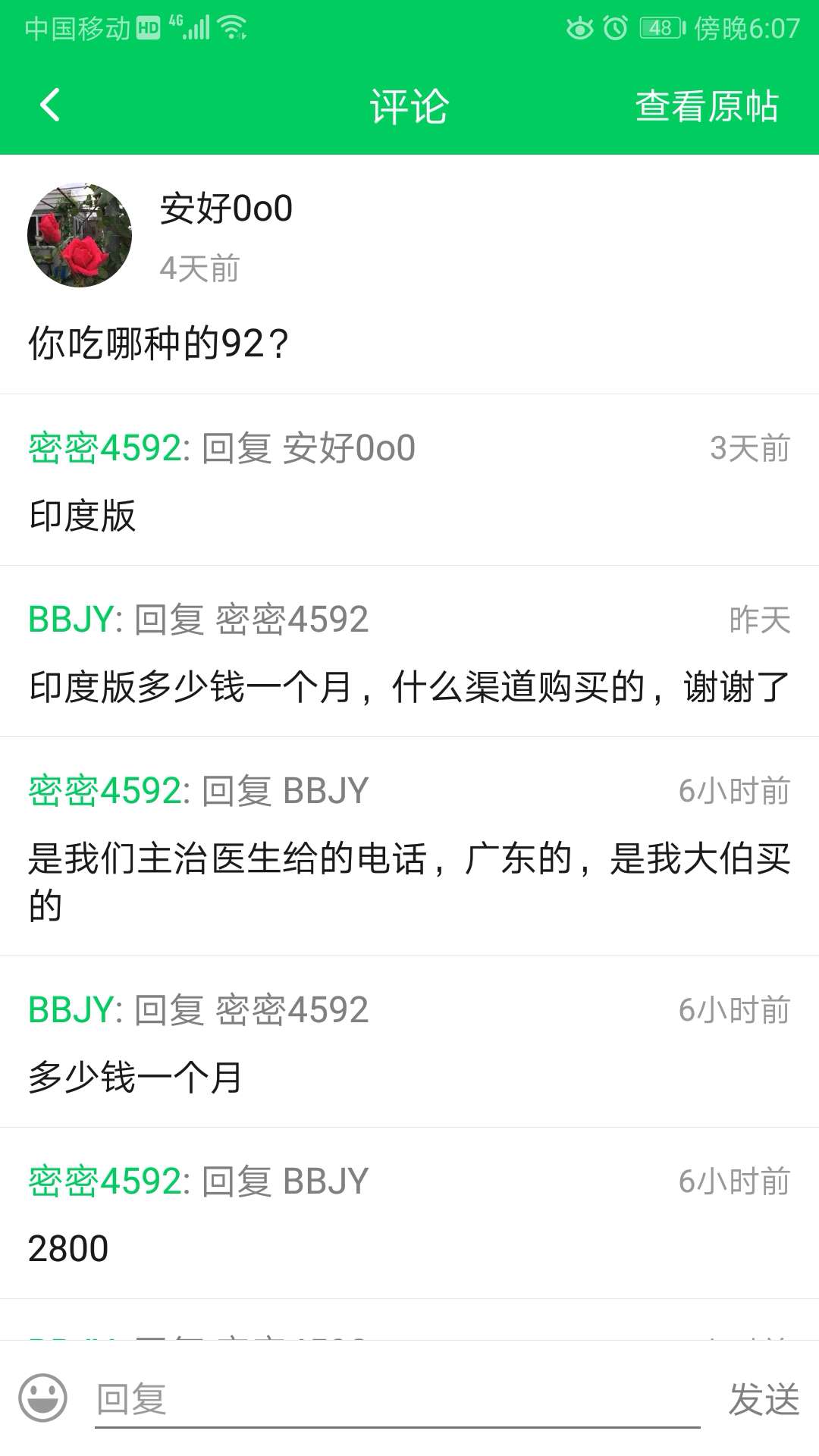This screenshot has height=1456, width=819.
Task: Open 安好0o0's profile avatar
Action: 80,235
